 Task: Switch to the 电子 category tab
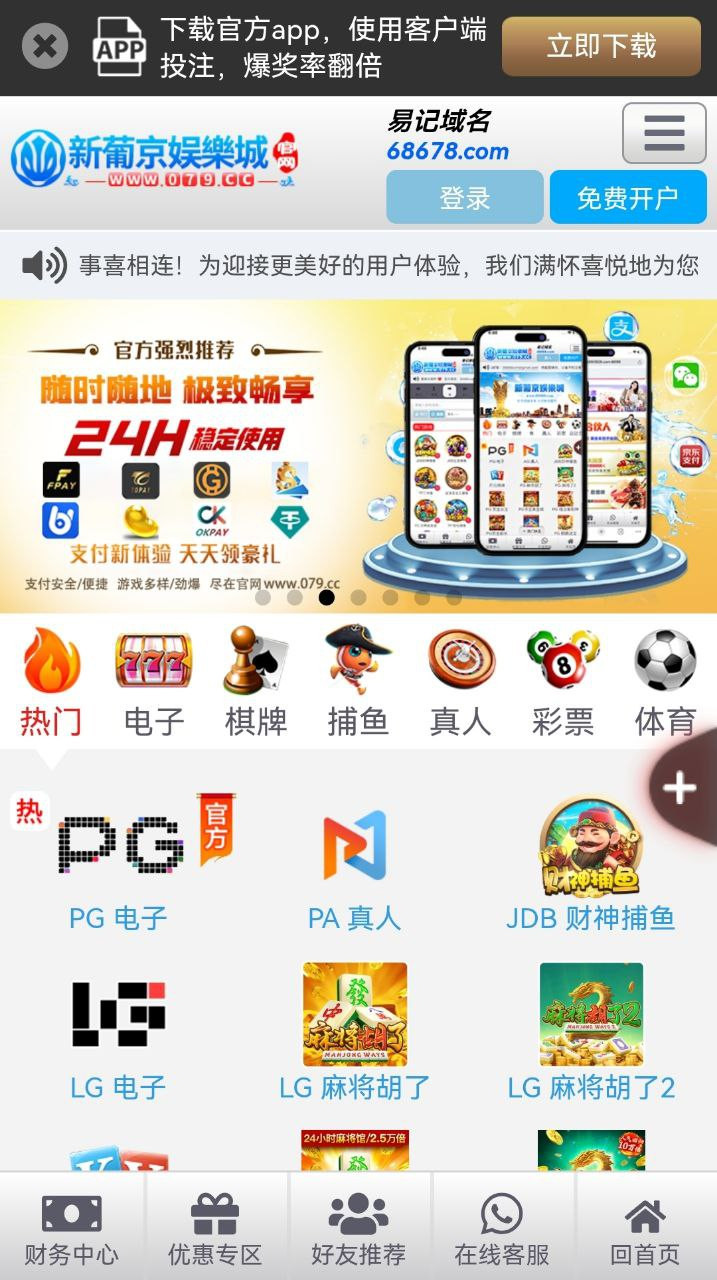(154, 681)
